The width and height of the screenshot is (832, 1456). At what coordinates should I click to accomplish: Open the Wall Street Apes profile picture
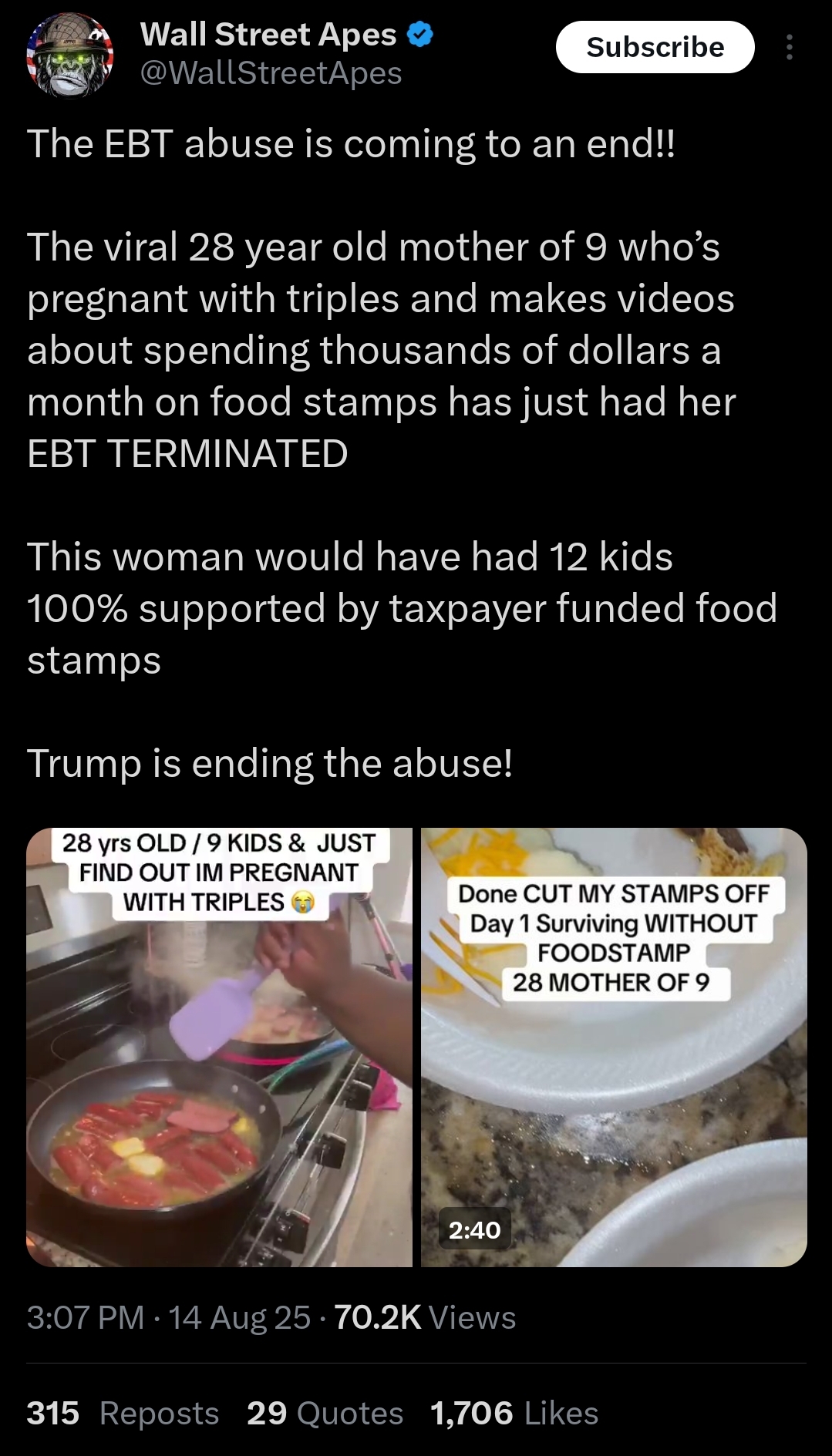click(70, 54)
